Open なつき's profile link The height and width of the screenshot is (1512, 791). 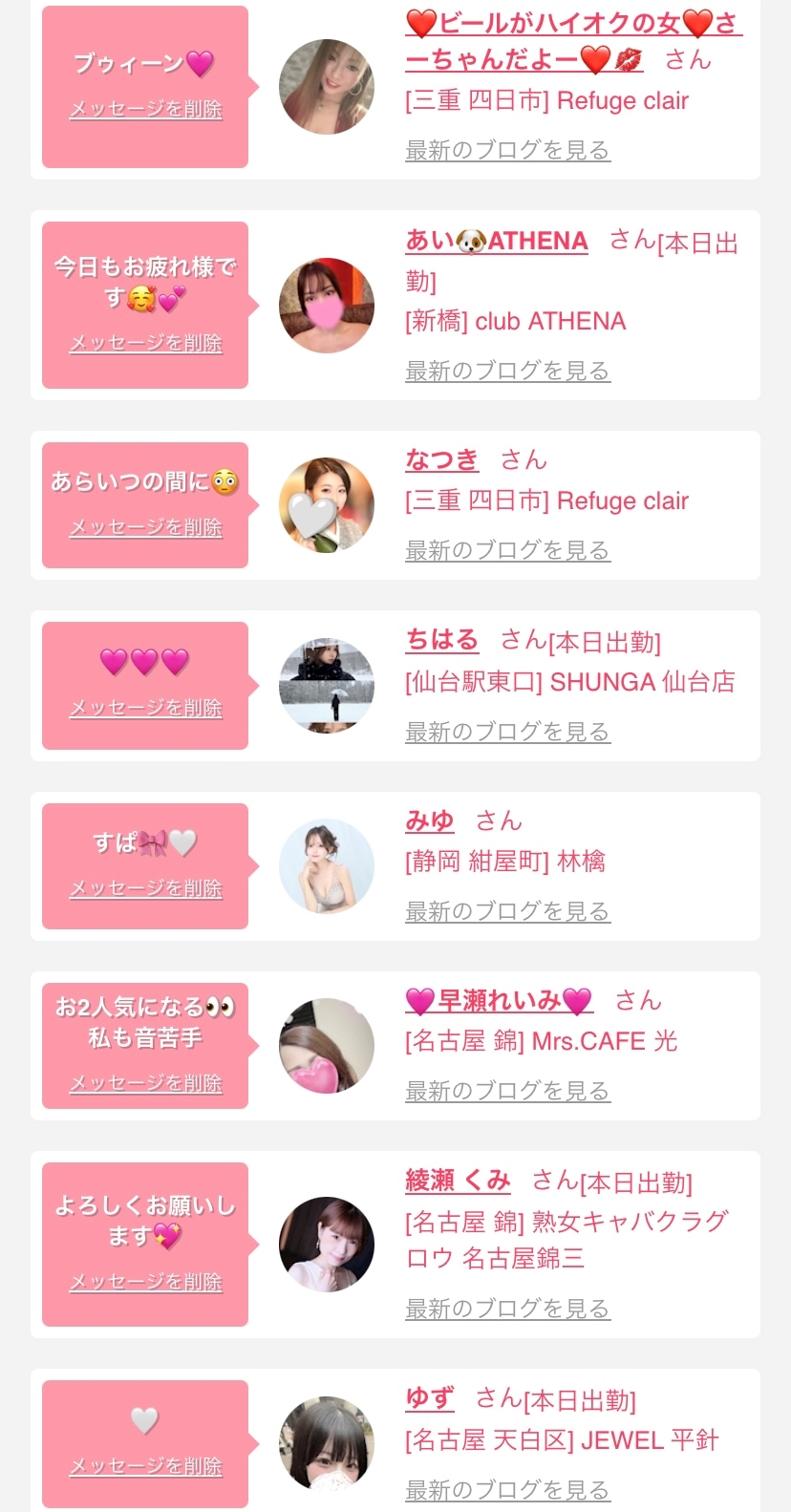tap(441, 459)
